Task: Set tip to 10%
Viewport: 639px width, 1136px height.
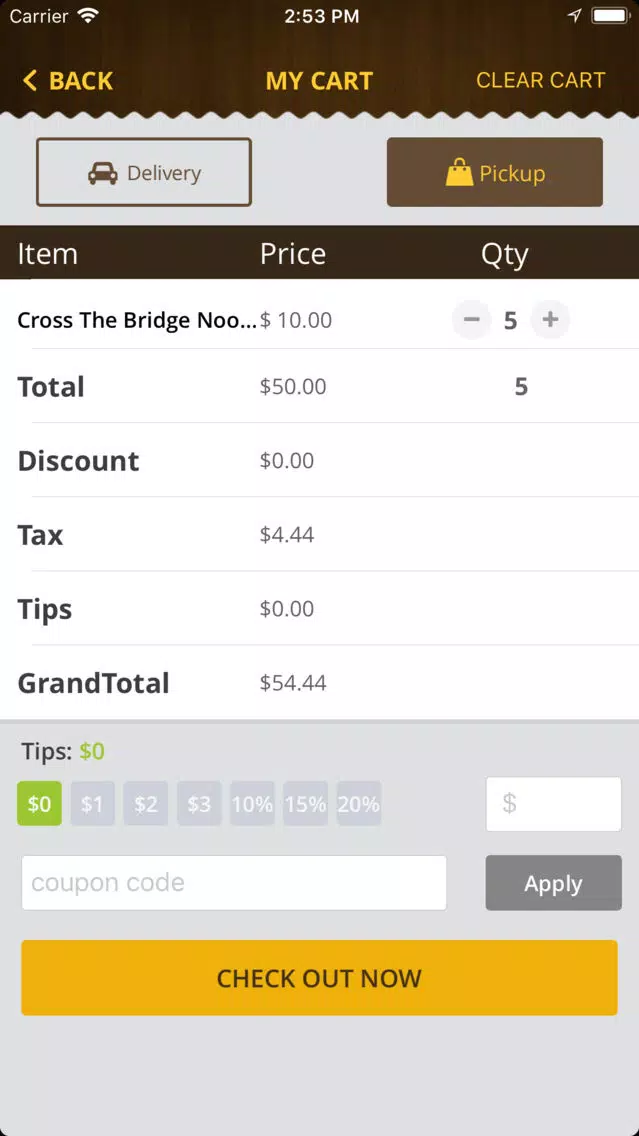Action: (x=252, y=803)
